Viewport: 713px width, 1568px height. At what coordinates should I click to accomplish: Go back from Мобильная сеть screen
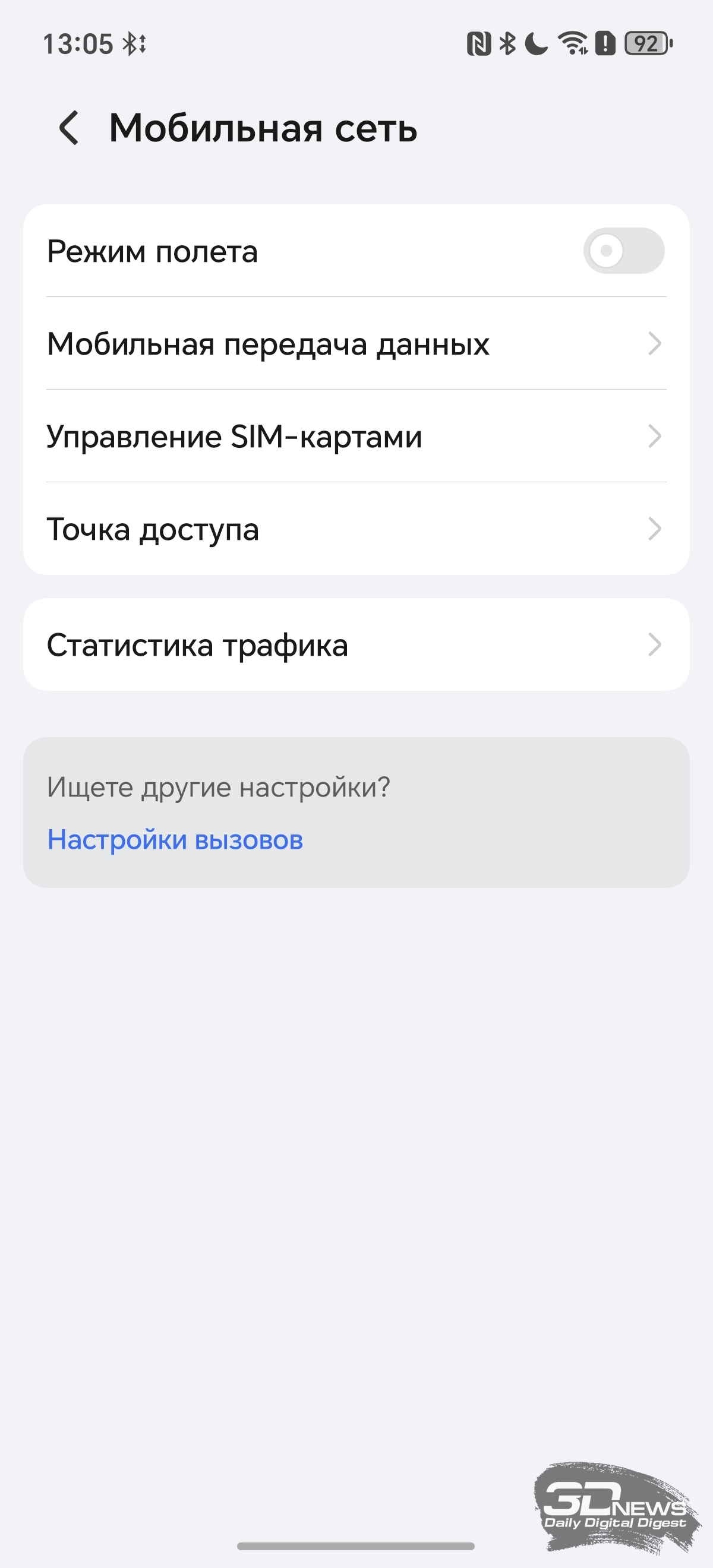pos(70,128)
